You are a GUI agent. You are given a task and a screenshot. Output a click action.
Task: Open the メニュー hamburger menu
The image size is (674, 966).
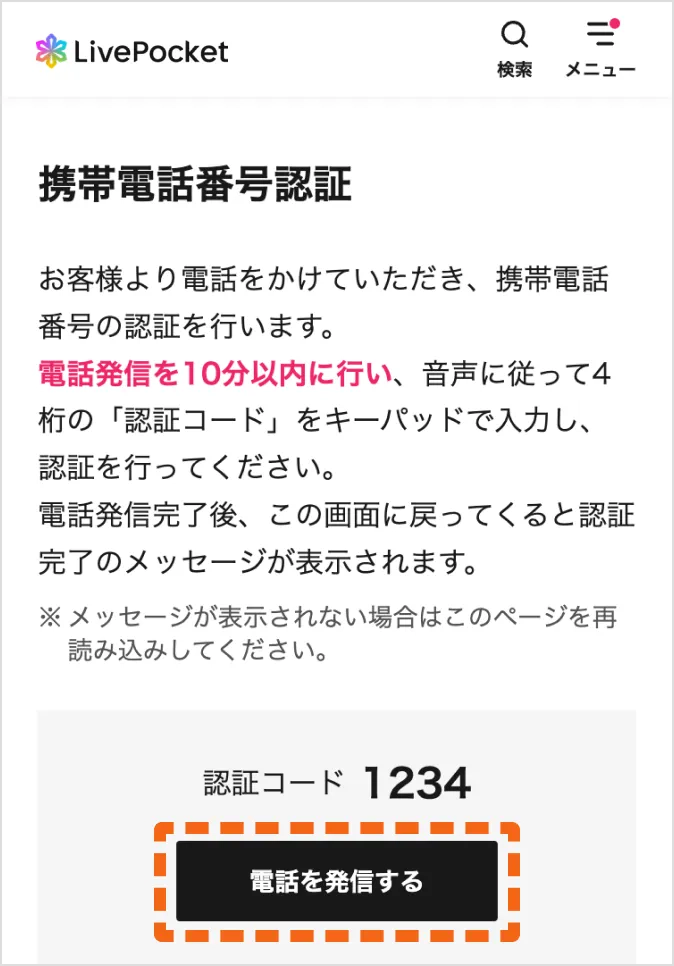pos(600,47)
